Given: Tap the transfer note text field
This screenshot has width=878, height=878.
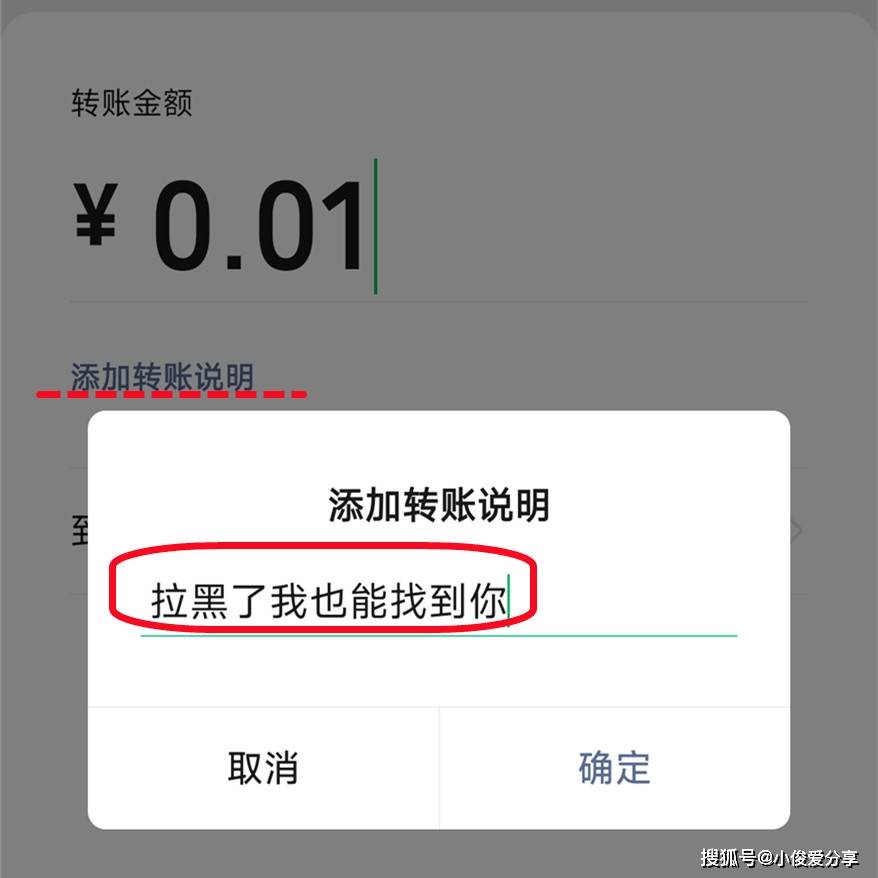Looking at the screenshot, I should pos(437,603).
